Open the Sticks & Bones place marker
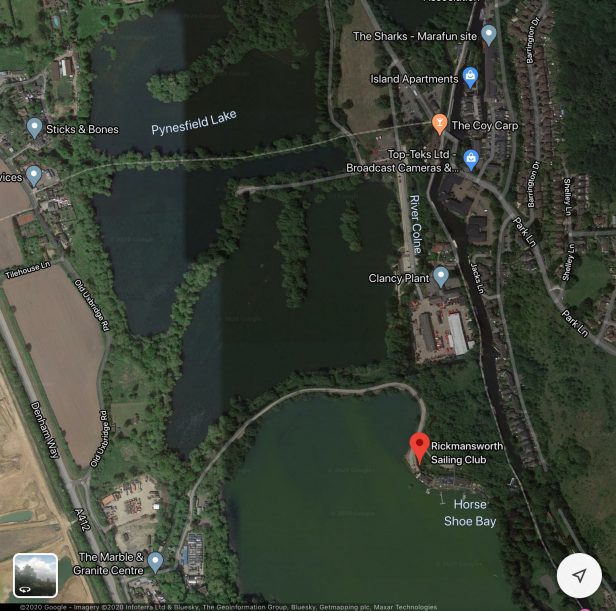Image resolution: width=616 pixels, height=611 pixels. (35, 128)
